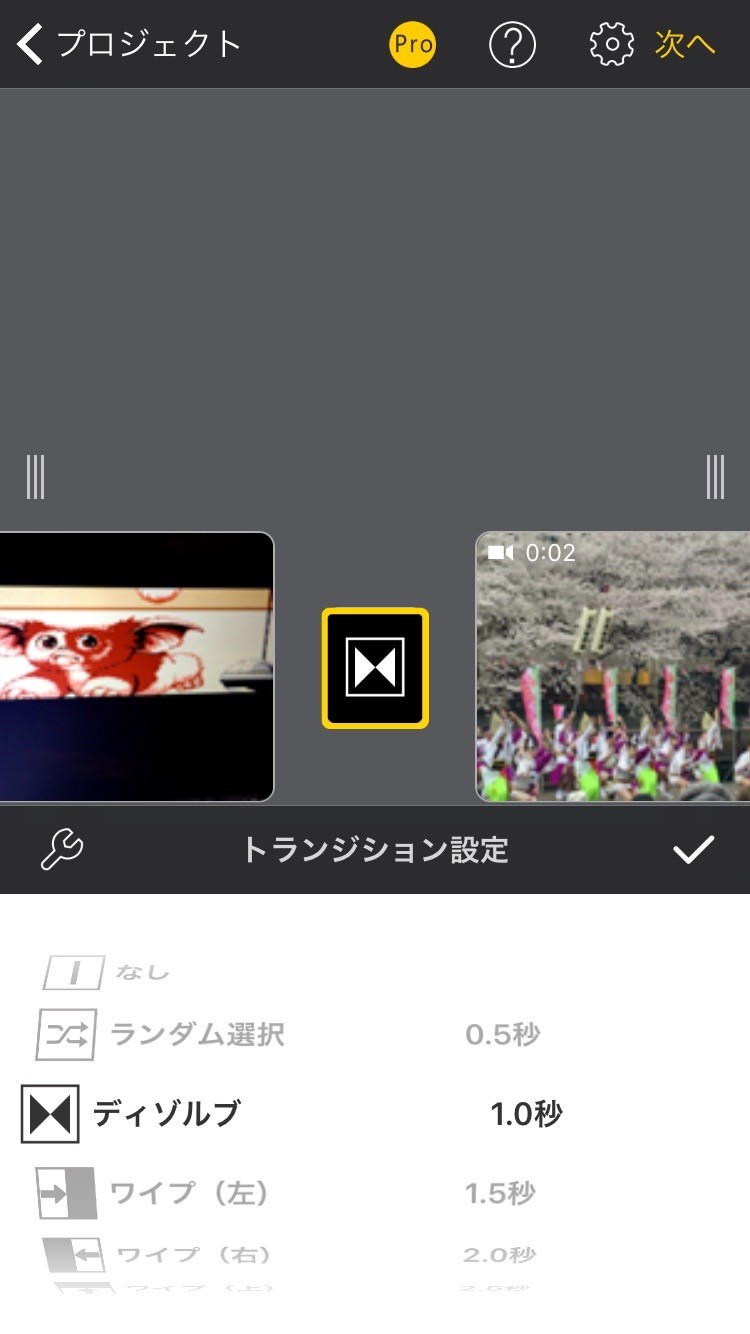Select the Gremlins clip thumbnail
The image size is (750, 1334).
pyautogui.click(x=137, y=666)
